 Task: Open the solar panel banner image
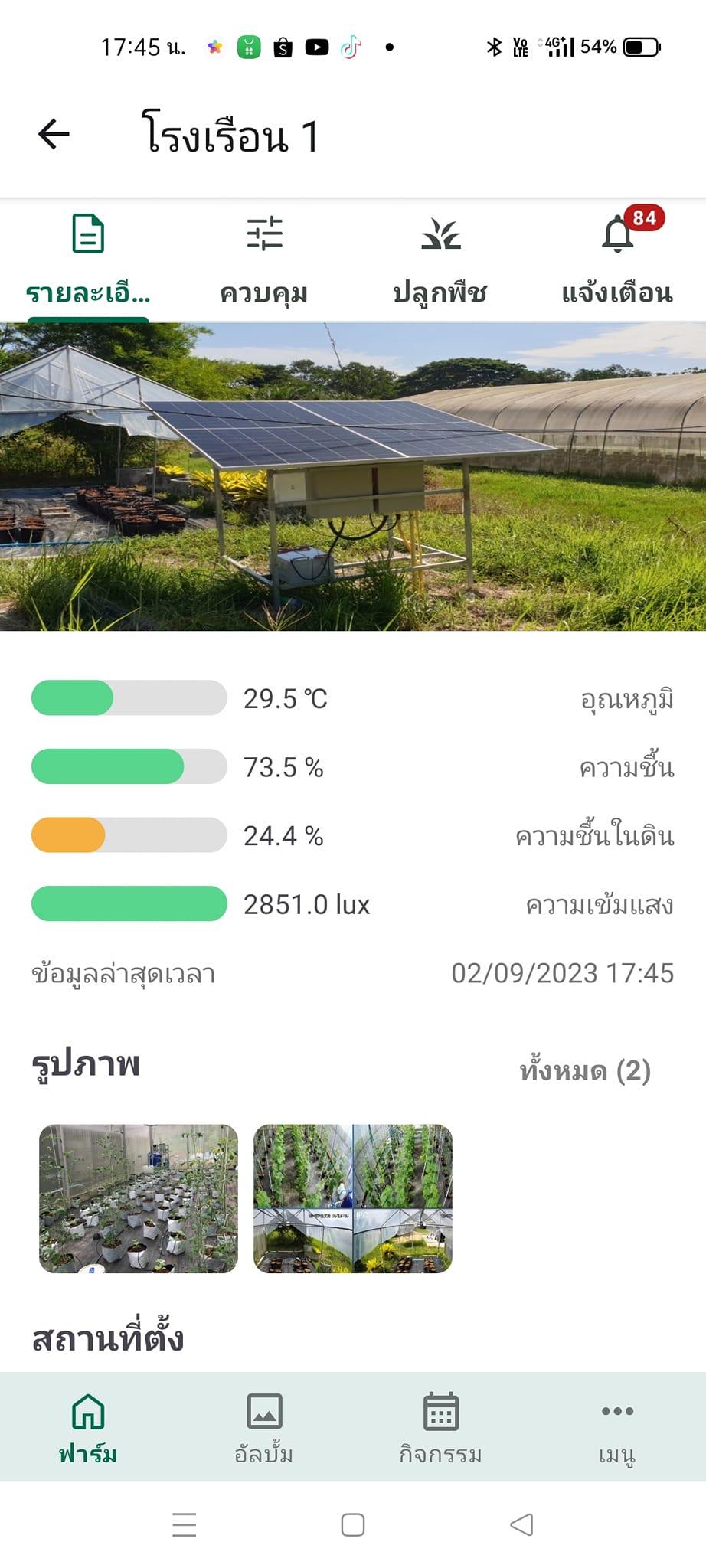353,476
